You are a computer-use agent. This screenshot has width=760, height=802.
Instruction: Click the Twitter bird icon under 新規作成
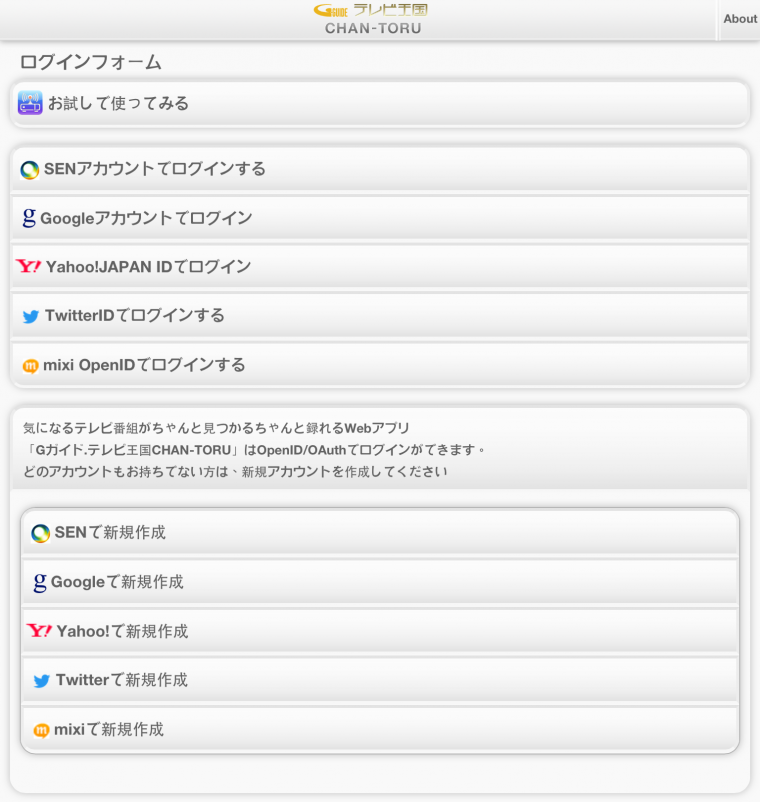click(x=43, y=680)
